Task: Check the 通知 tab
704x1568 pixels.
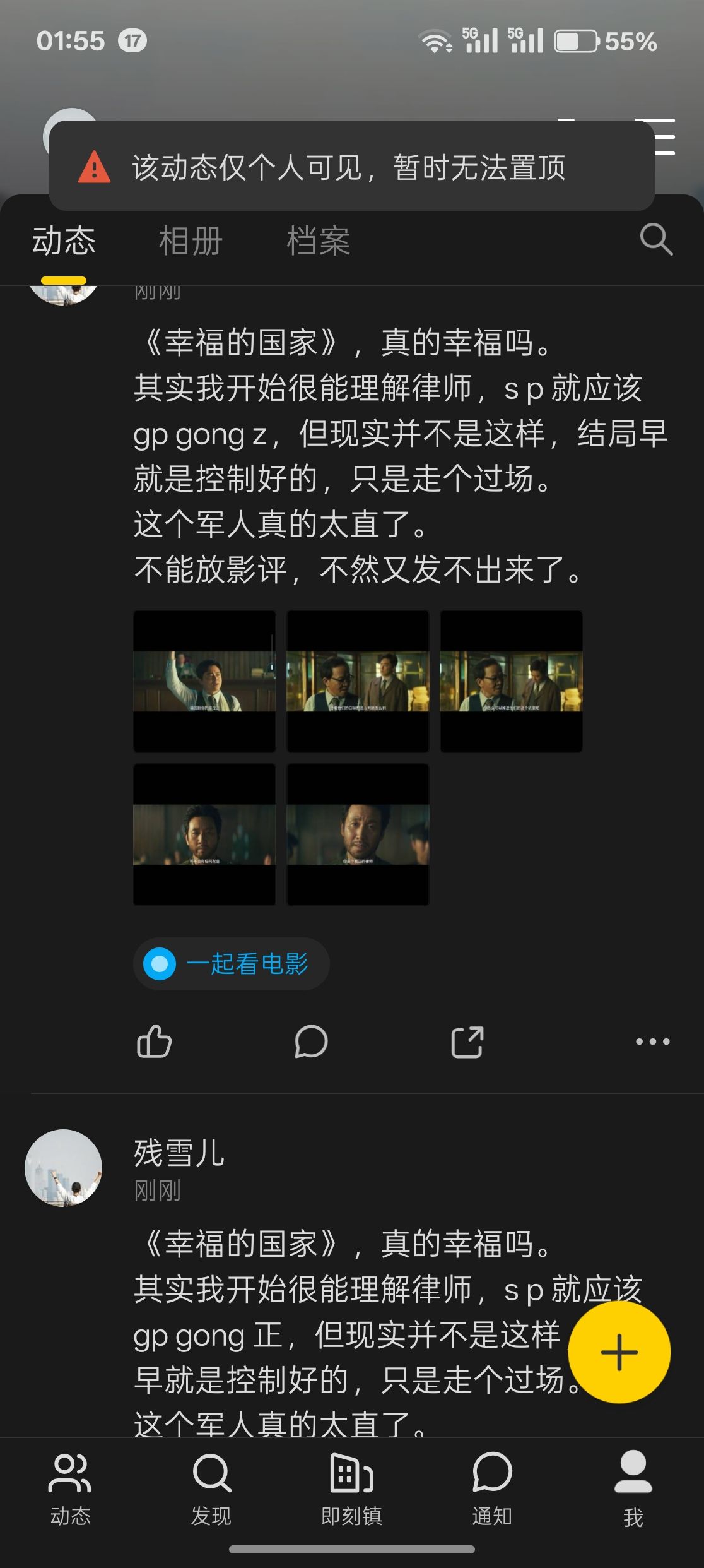Action: (493, 1489)
